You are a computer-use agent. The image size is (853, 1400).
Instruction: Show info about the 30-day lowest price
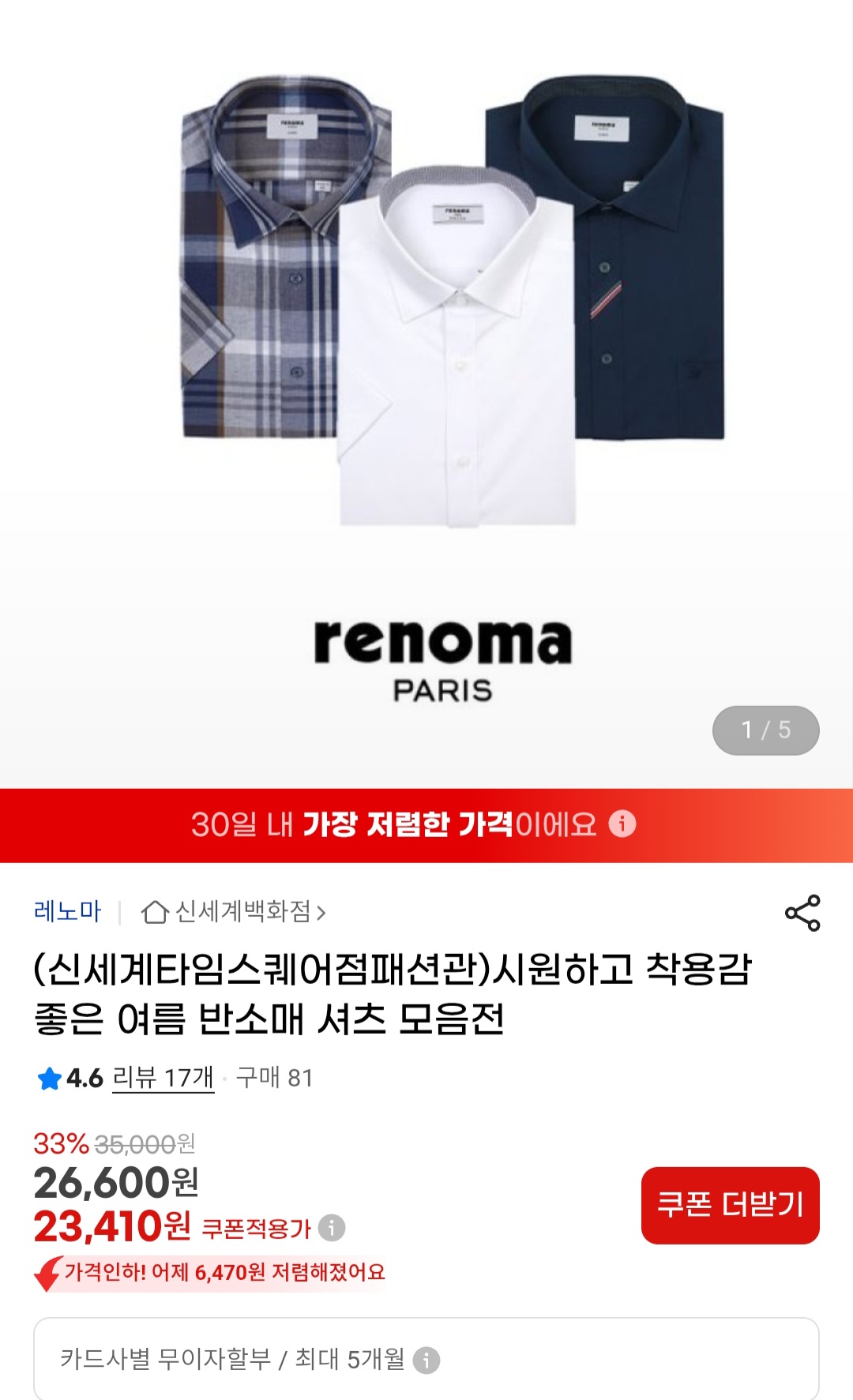point(622,824)
